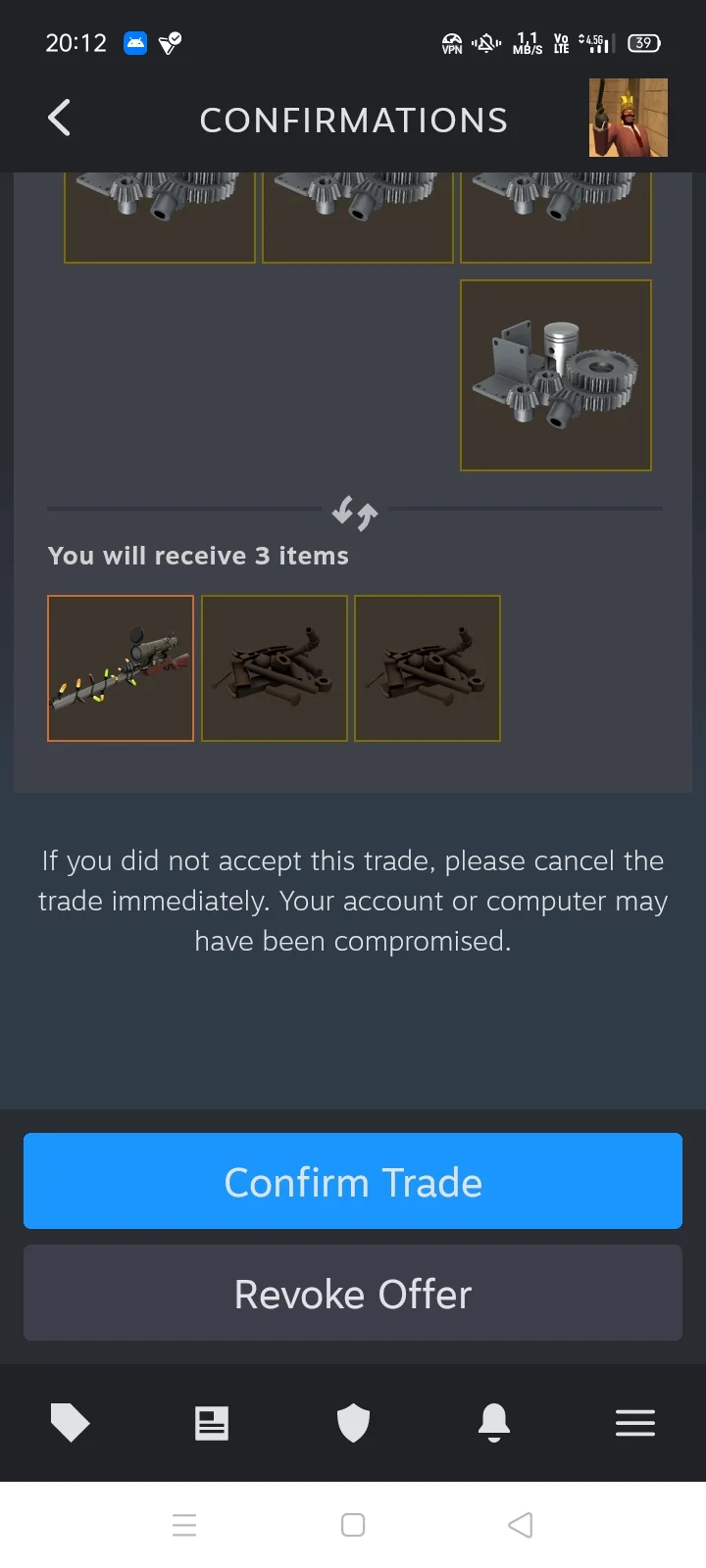Tap the Revoke Offer button
The image size is (706, 1568).
353,1293
